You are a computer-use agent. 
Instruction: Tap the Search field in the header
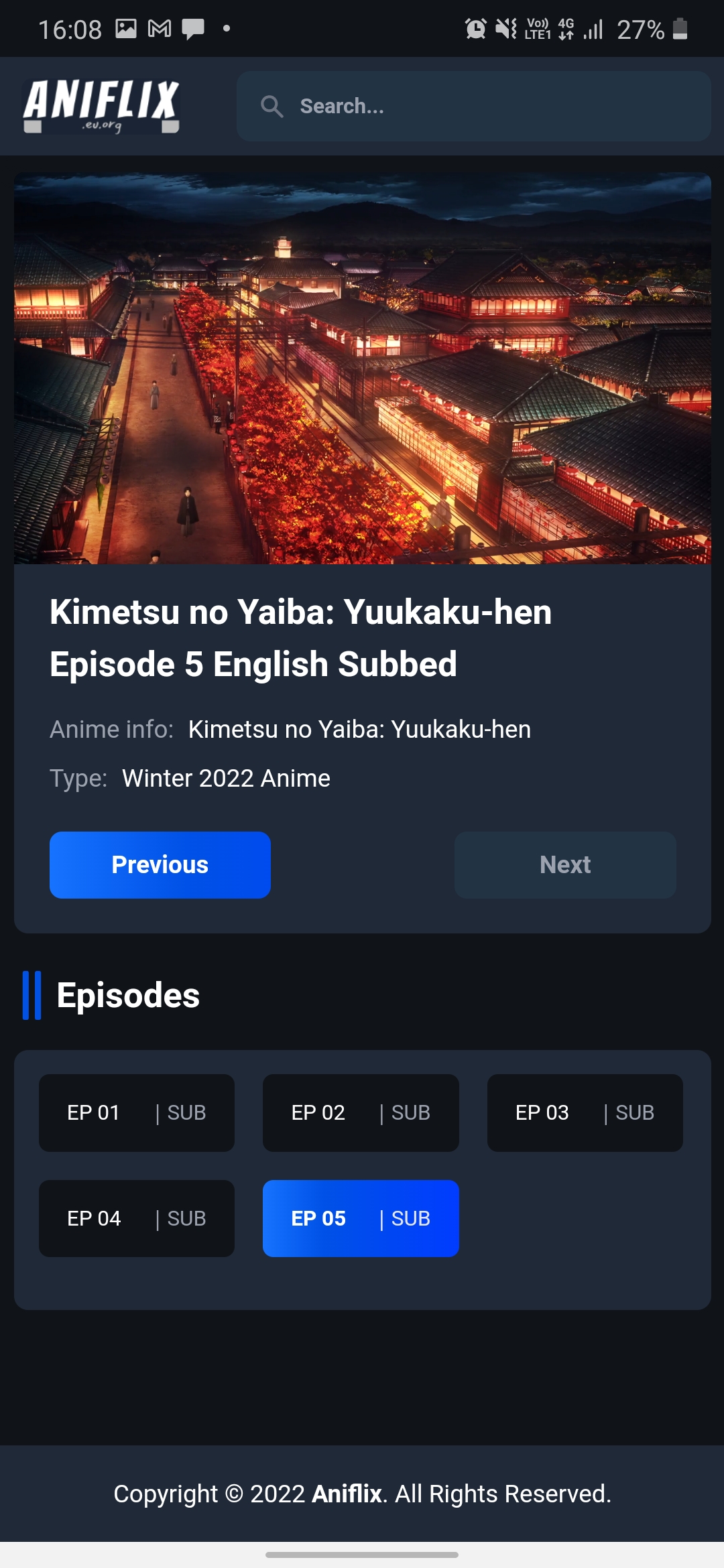(473, 106)
